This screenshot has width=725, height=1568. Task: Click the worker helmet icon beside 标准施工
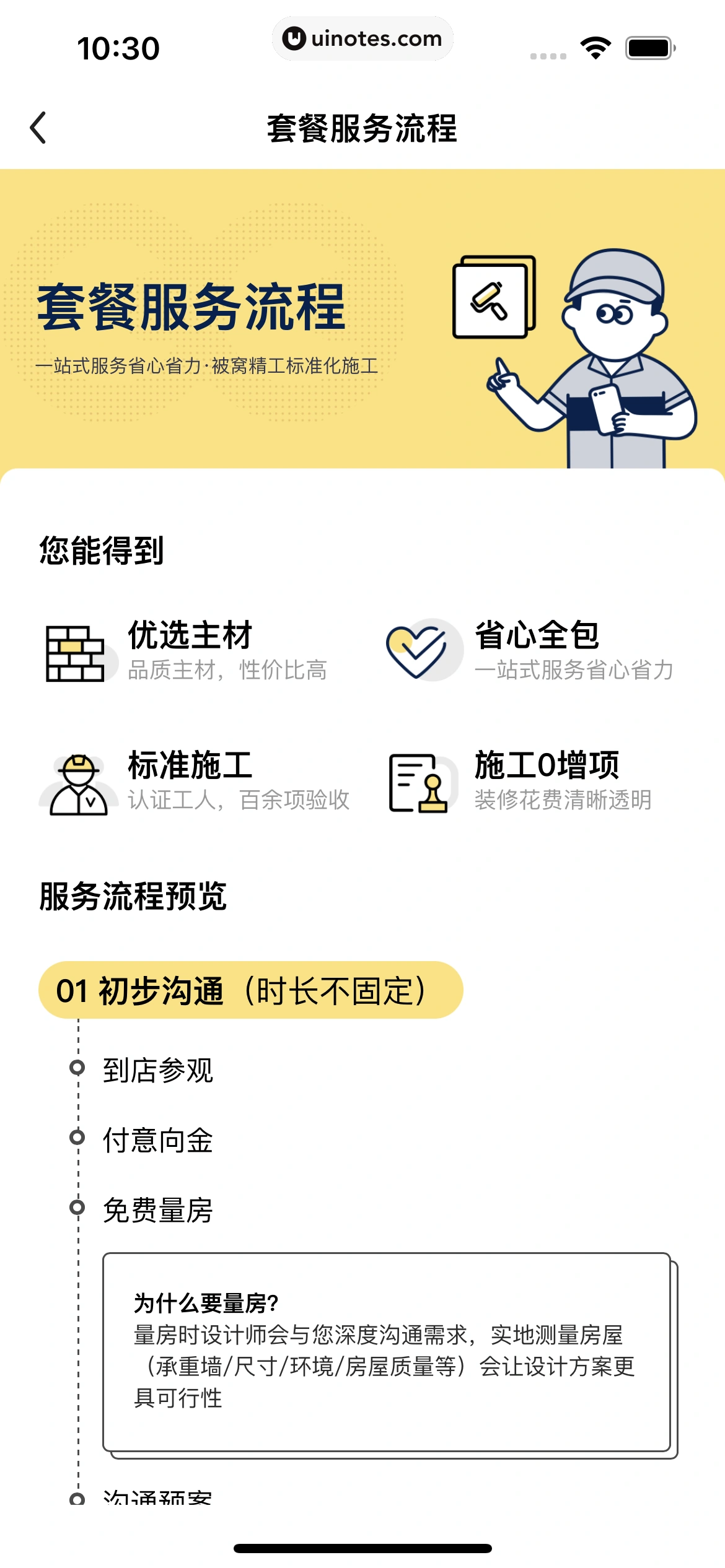[x=78, y=788]
